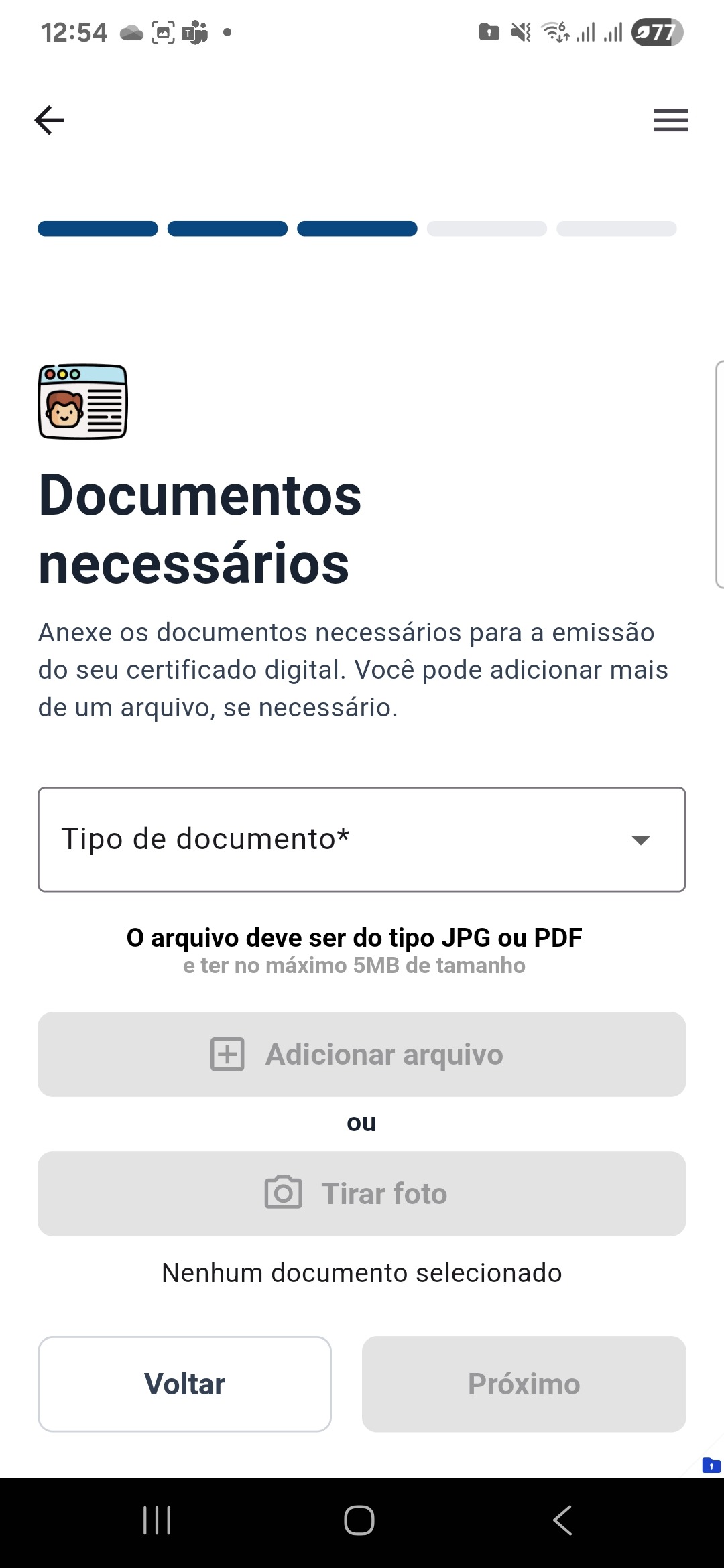Tap the Voltar button

pos(184,1384)
